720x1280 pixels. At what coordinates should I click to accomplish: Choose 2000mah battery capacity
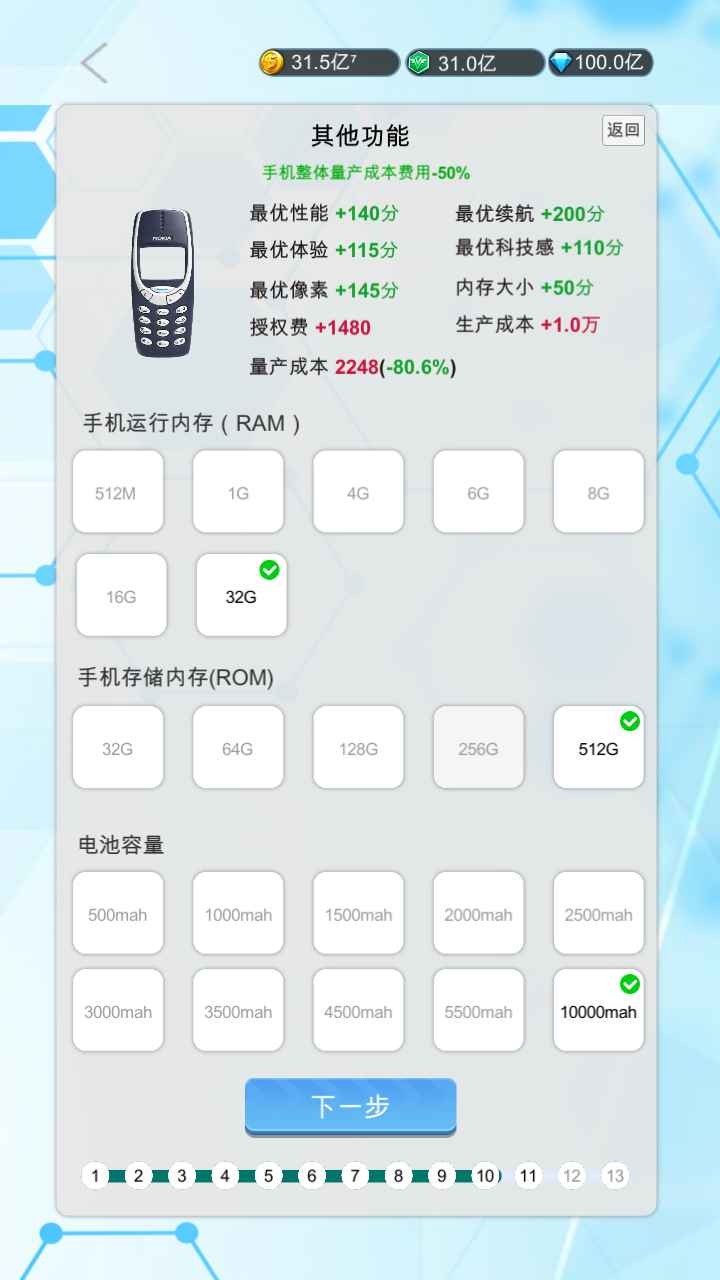[x=478, y=914]
